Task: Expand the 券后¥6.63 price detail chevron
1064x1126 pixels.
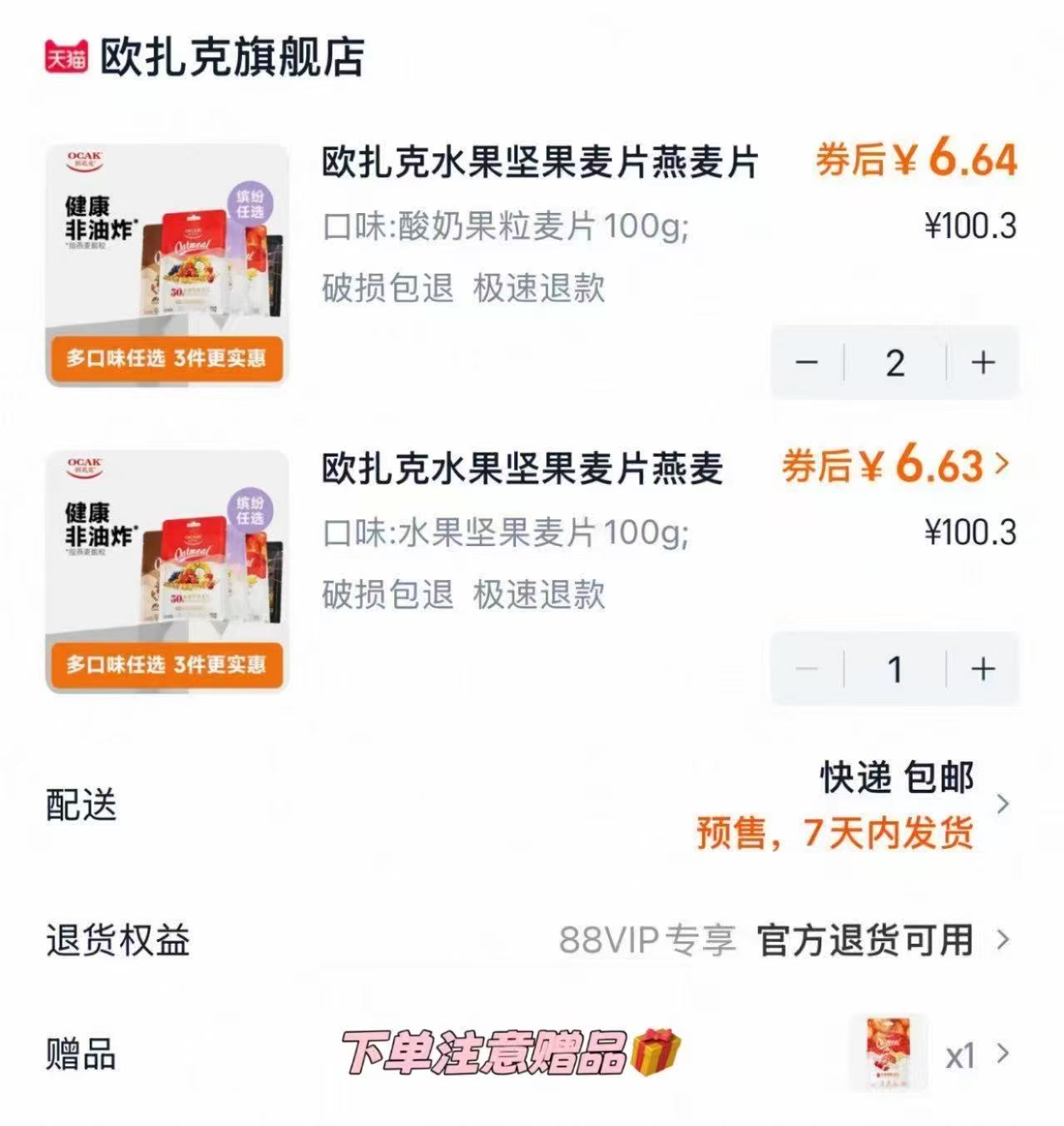Action: 1002,466
